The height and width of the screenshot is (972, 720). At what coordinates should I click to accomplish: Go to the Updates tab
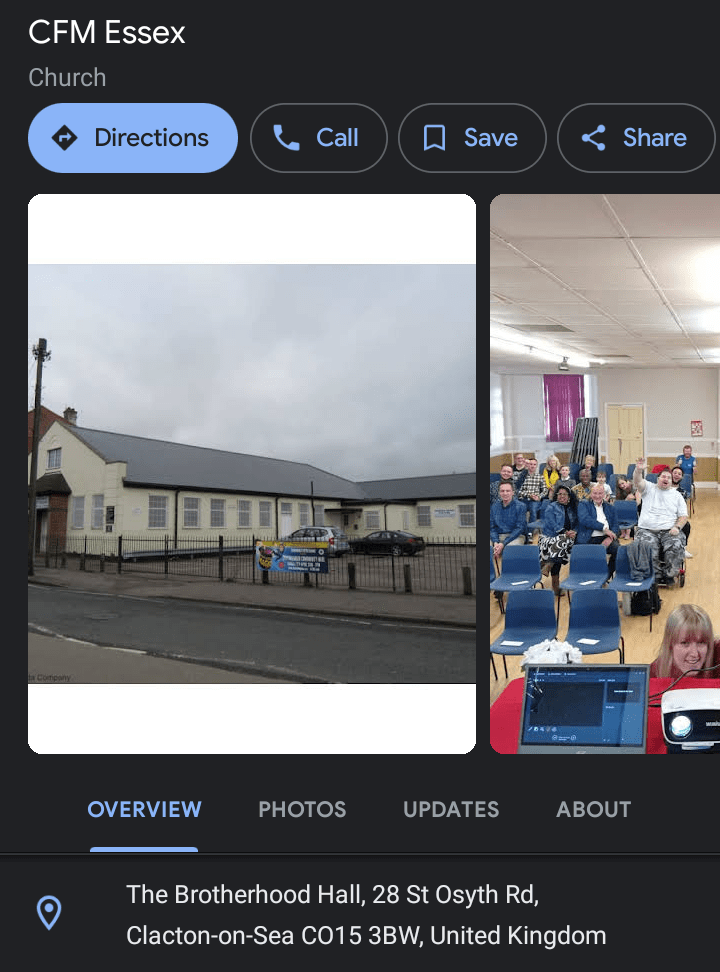(x=451, y=809)
